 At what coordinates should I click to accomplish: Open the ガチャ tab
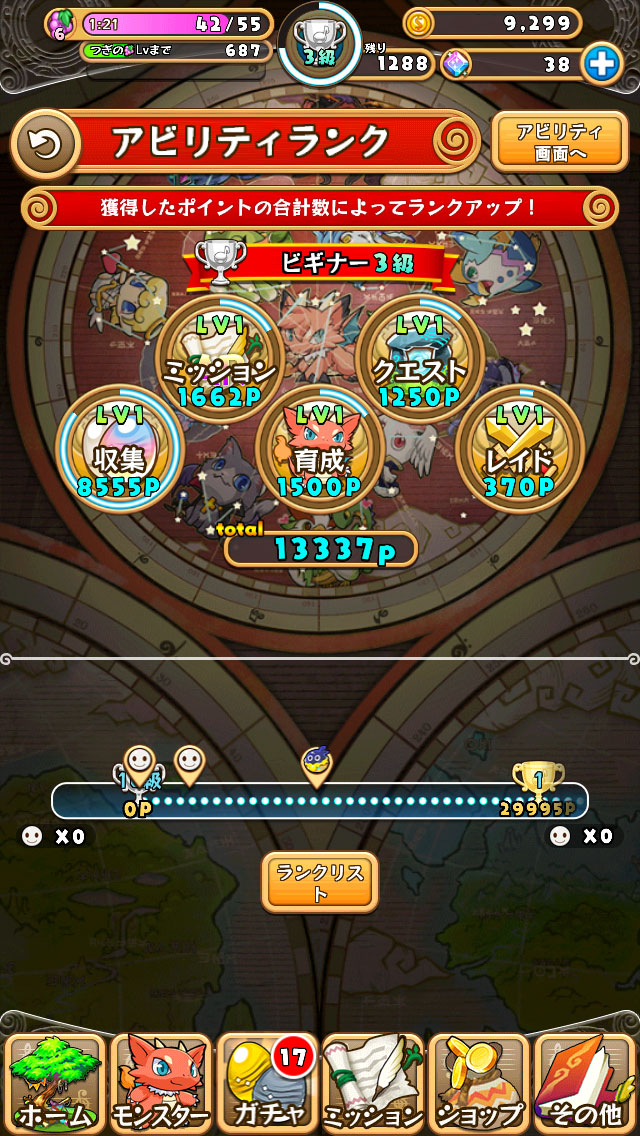click(266, 1084)
